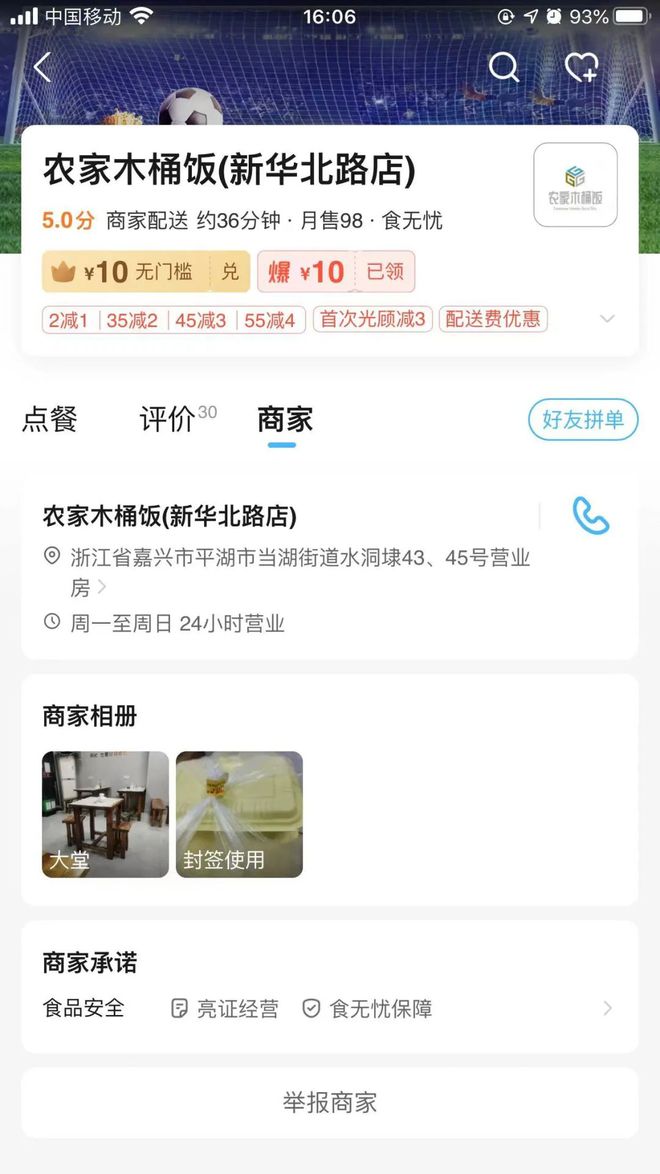The width and height of the screenshot is (660, 1174).
Task: Redeem the ¥10 无门槛 coupon
Action: pos(230,271)
